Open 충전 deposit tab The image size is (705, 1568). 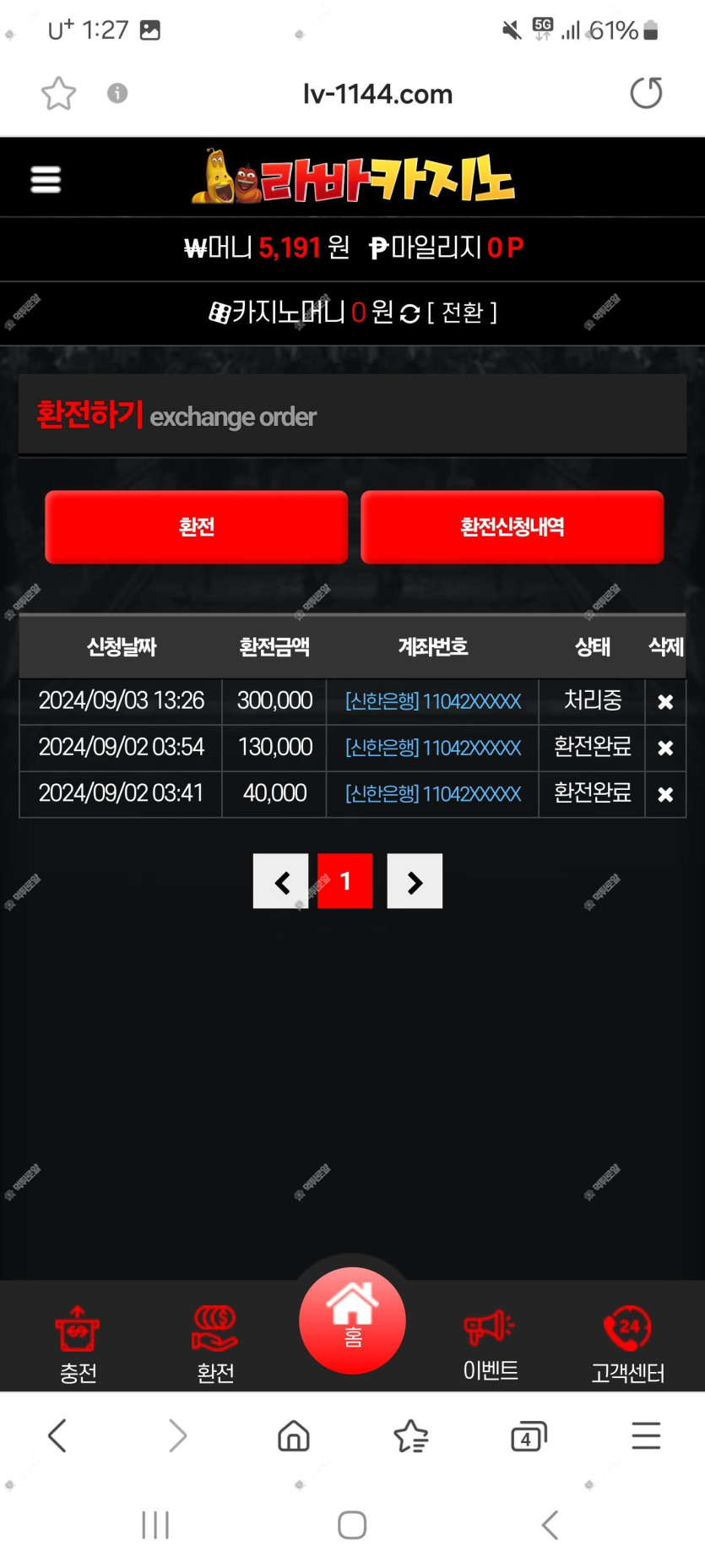78,1343
